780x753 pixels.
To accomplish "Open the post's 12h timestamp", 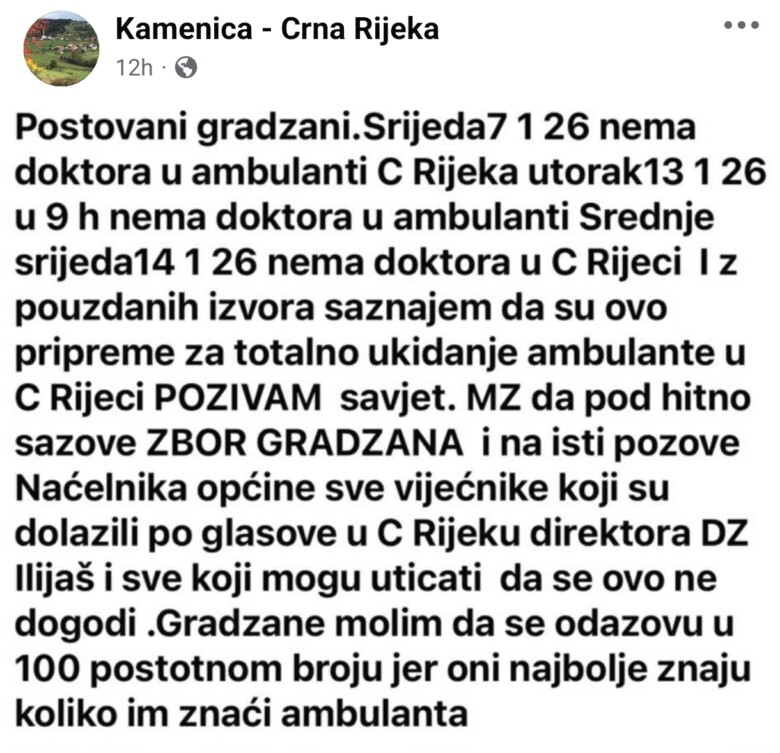I will click(133, 68).
